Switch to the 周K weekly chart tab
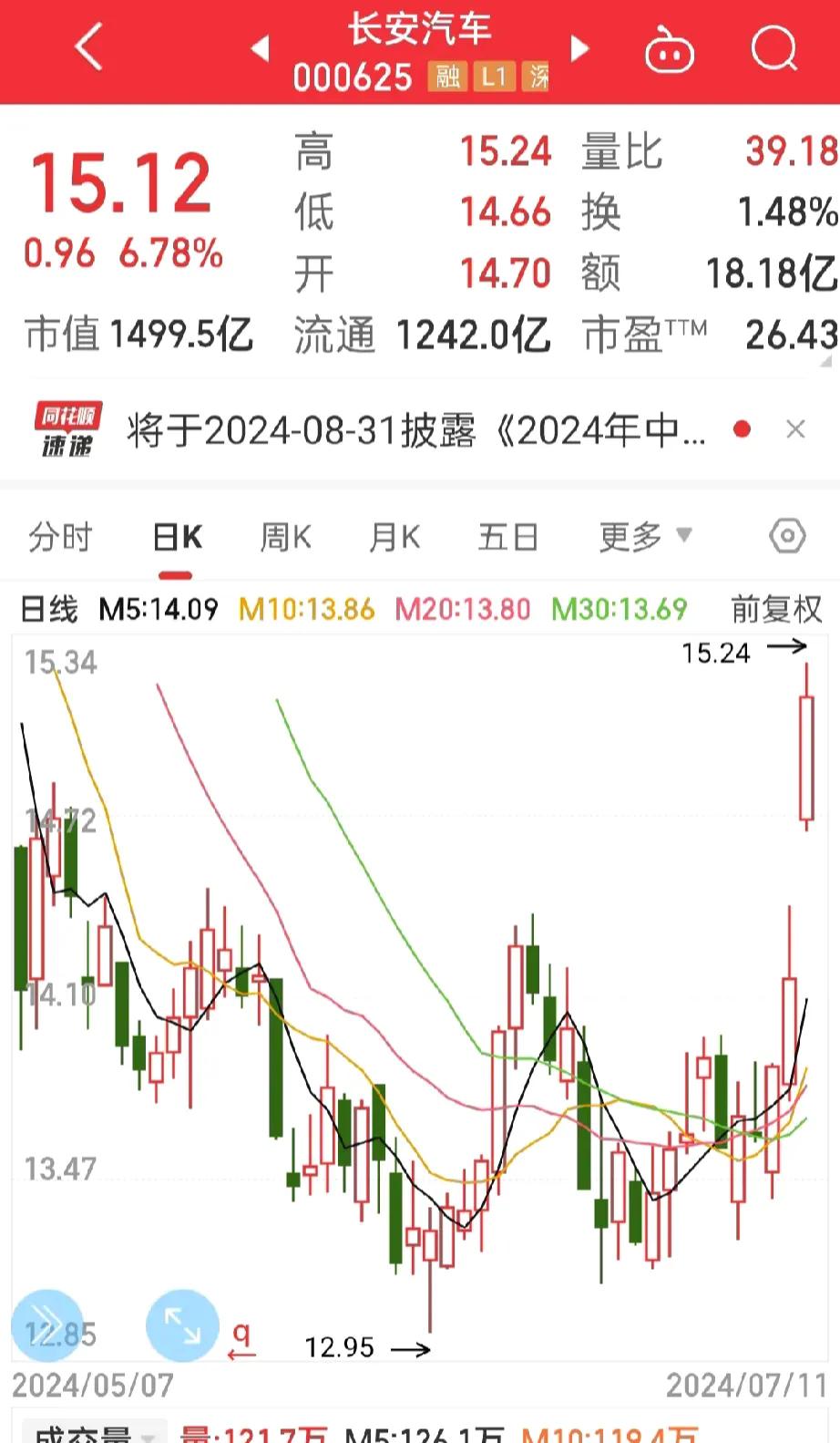840x1443 pixels. 285,538
